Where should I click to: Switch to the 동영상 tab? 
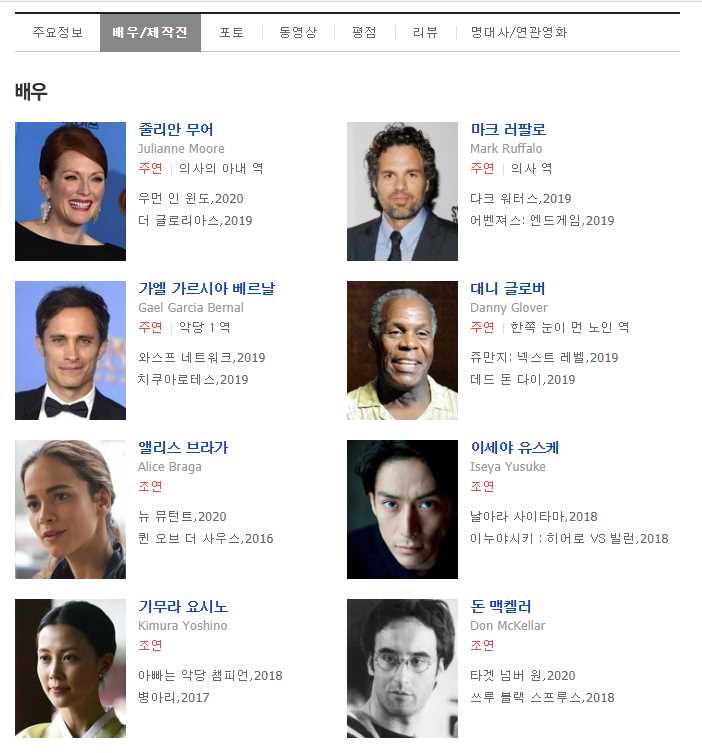tap(298, 32)
